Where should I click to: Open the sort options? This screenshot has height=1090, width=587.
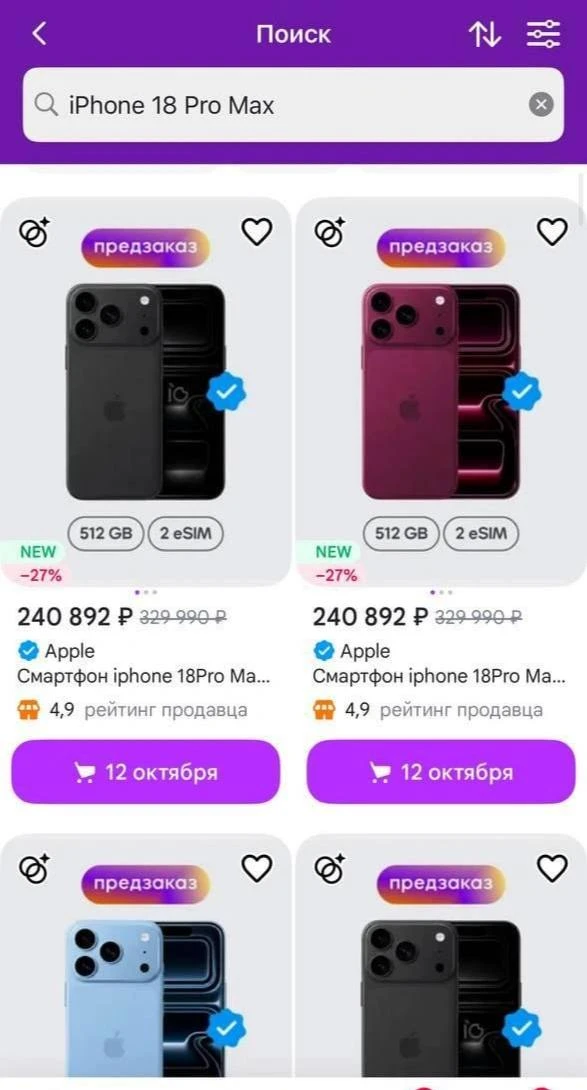point(485,34)
